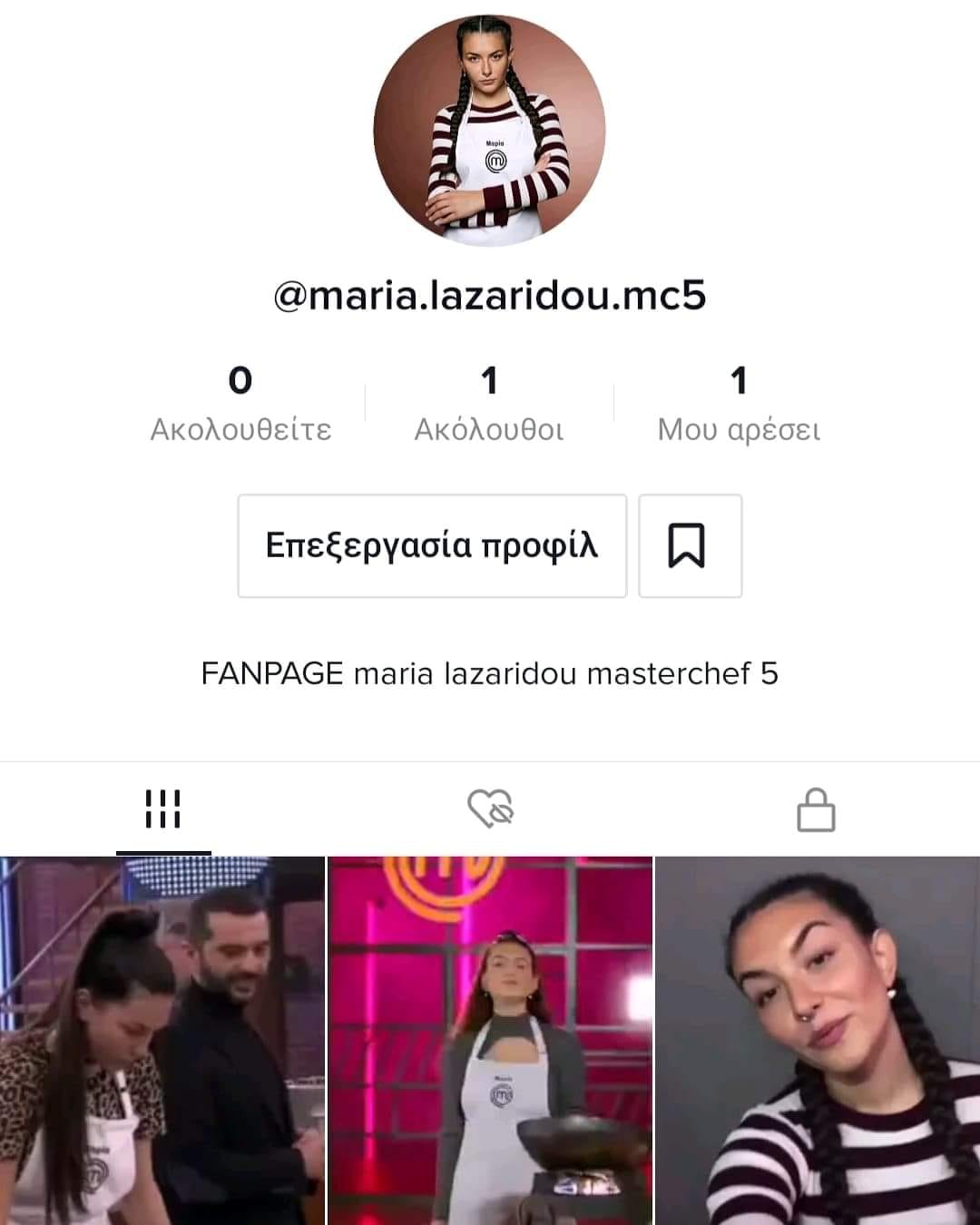Open close-up video with striped sweater

pos(818,1041)
